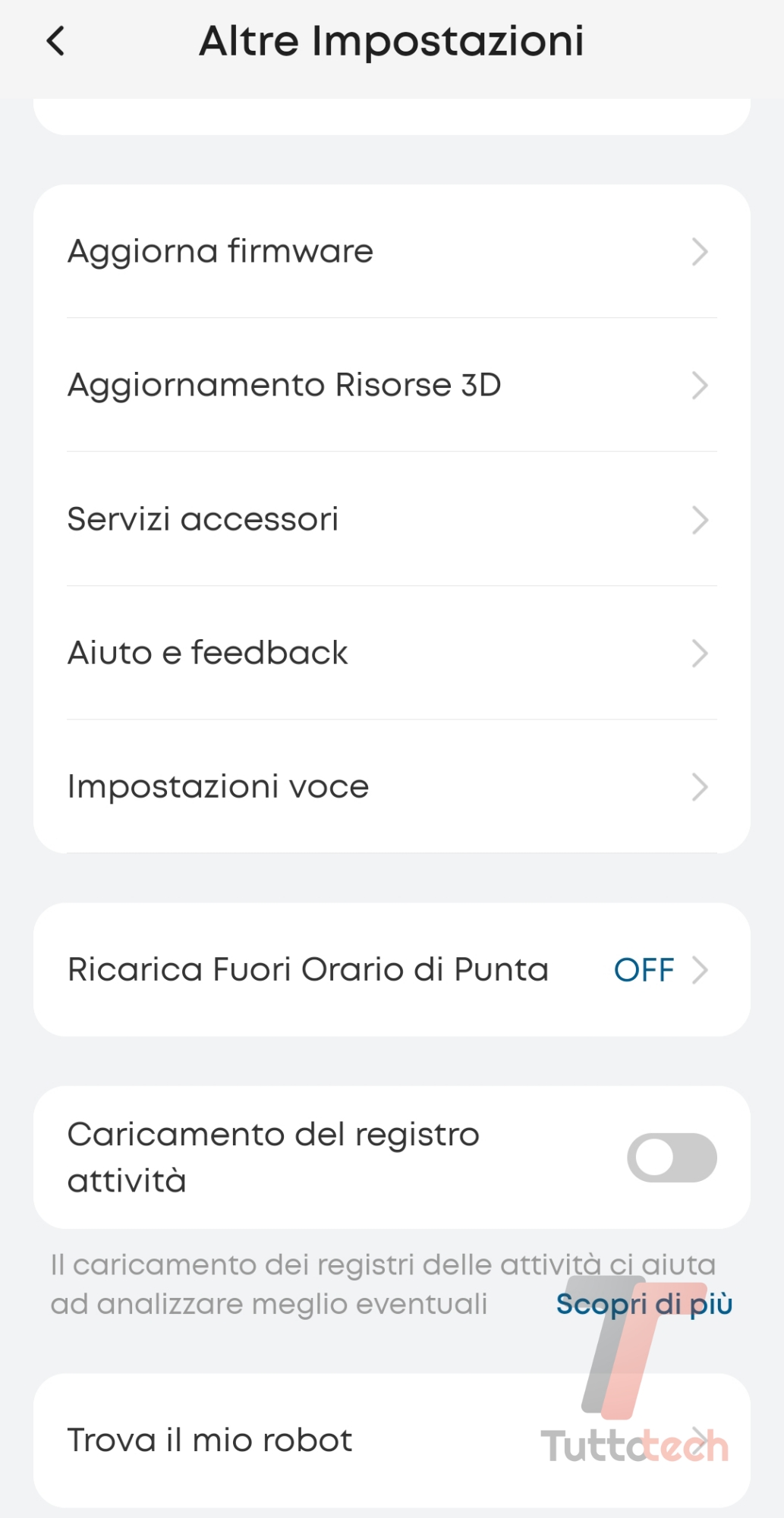Open Trova il mio robot
784x1518 pixels.
click(391, 1441)
